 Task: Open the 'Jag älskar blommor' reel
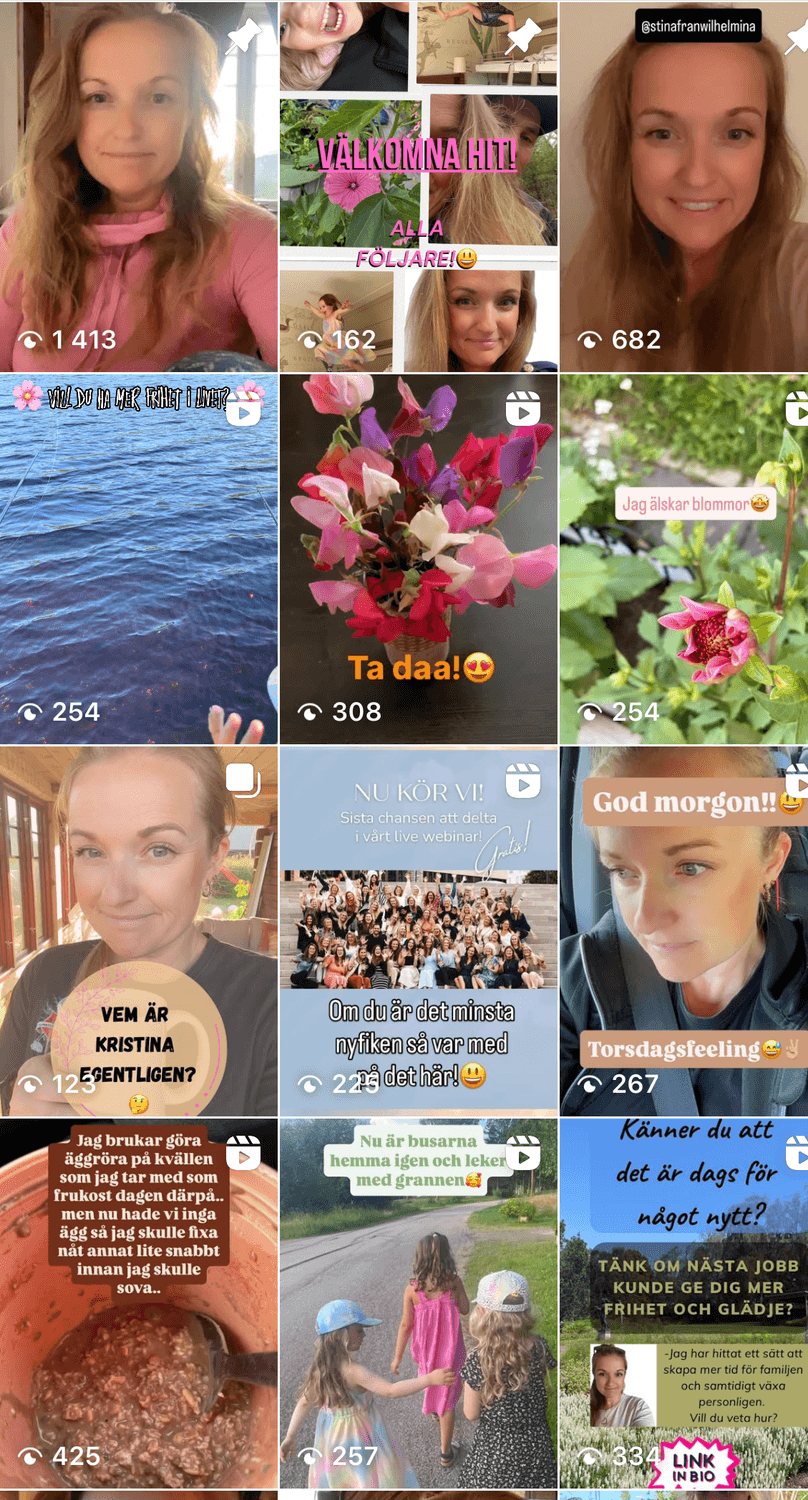click(684, 558)
